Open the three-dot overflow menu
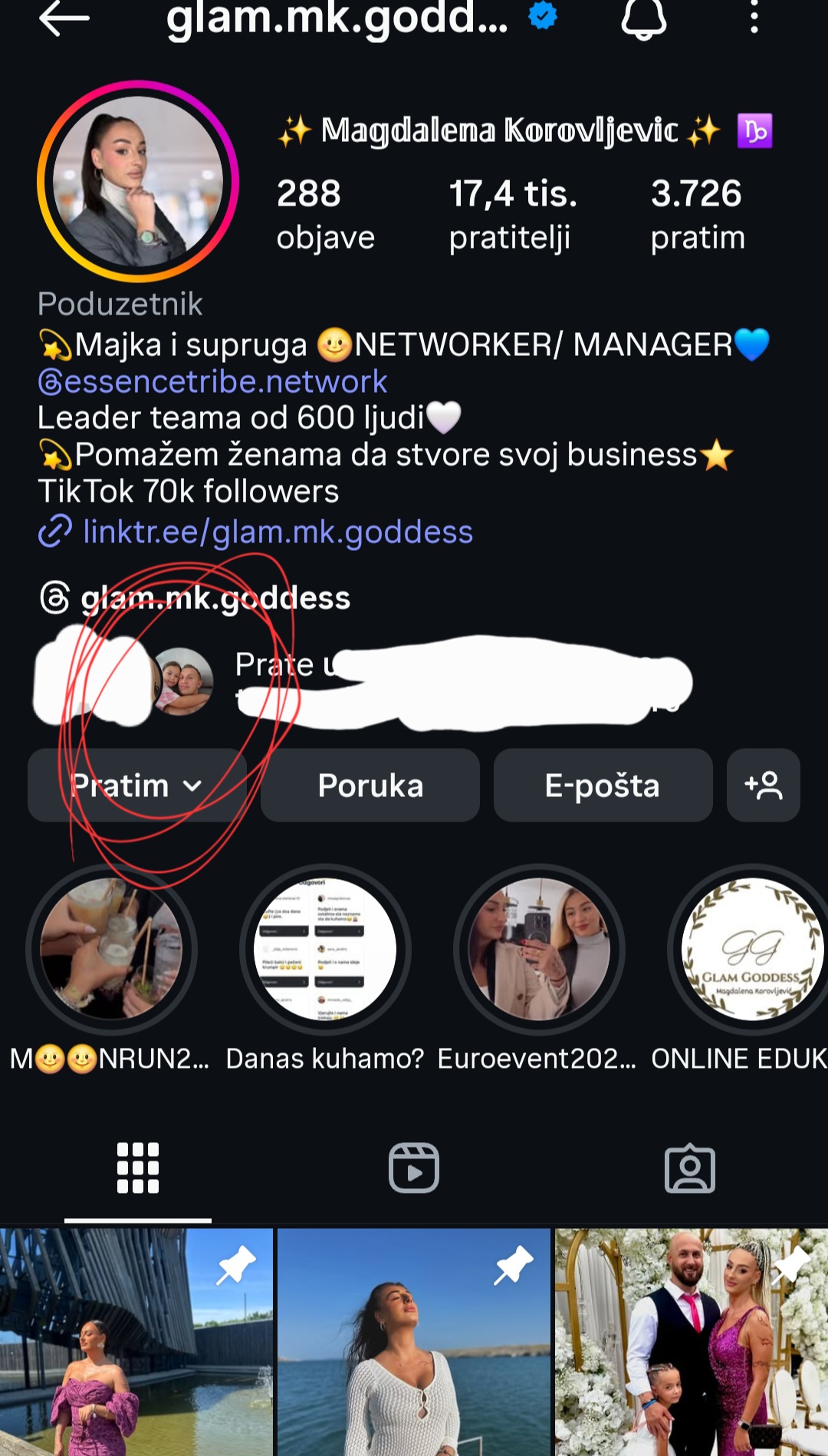Viewport: 828px width, 1456px height. click(754, 17)
